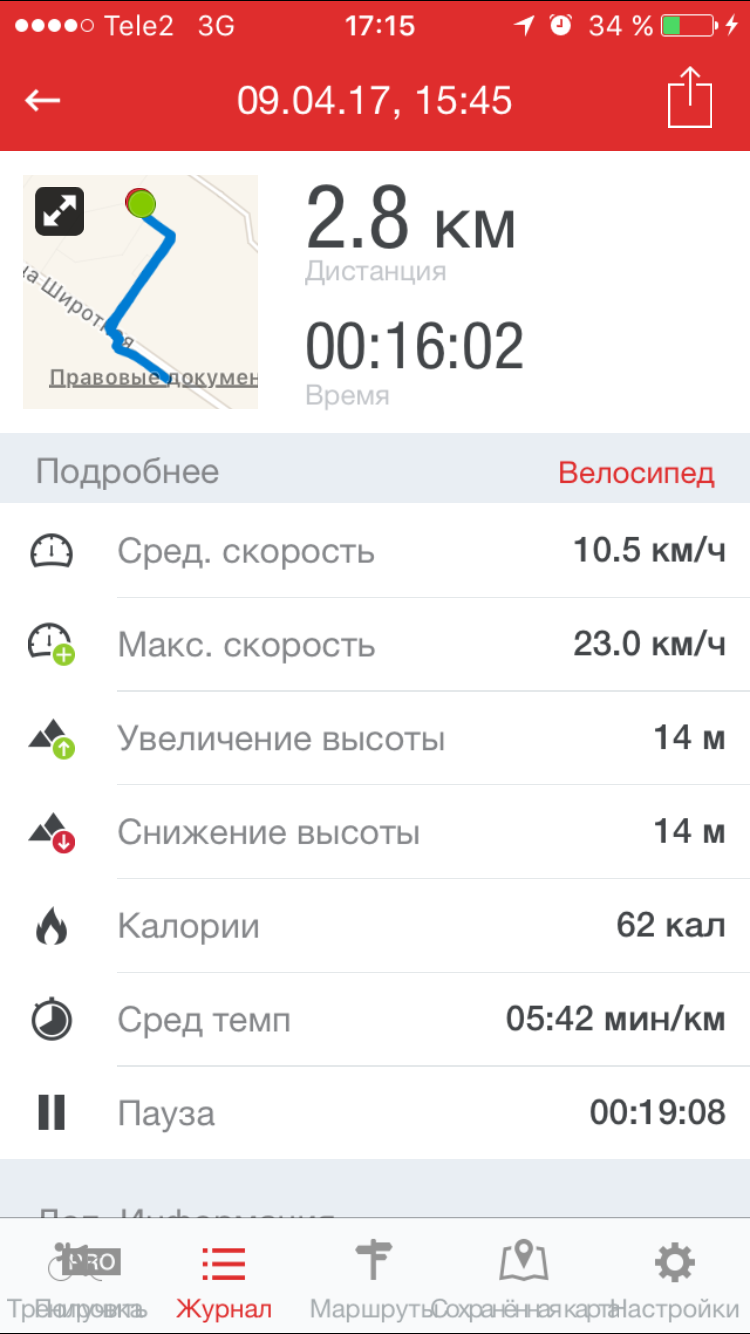The height and width of the screenshot is (1334, 750).
Task: Open the Настройки tab
Action: click(674, 1280)
